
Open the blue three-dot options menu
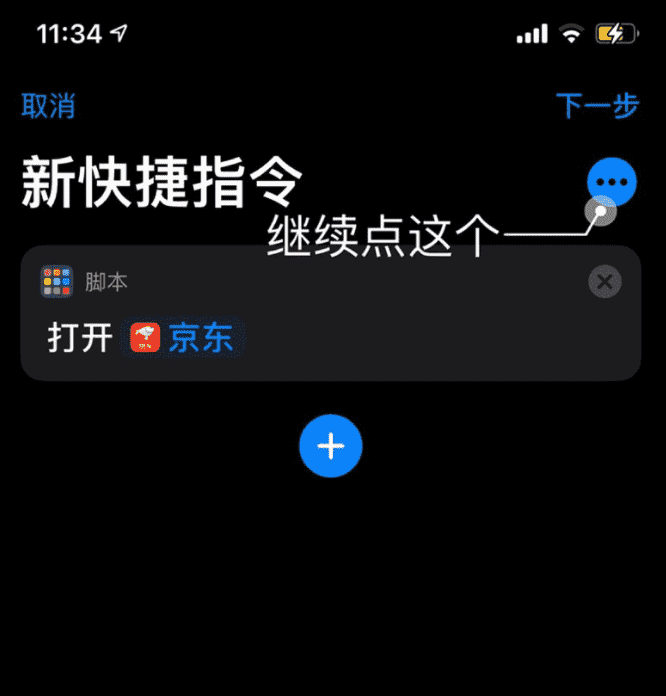612,182
